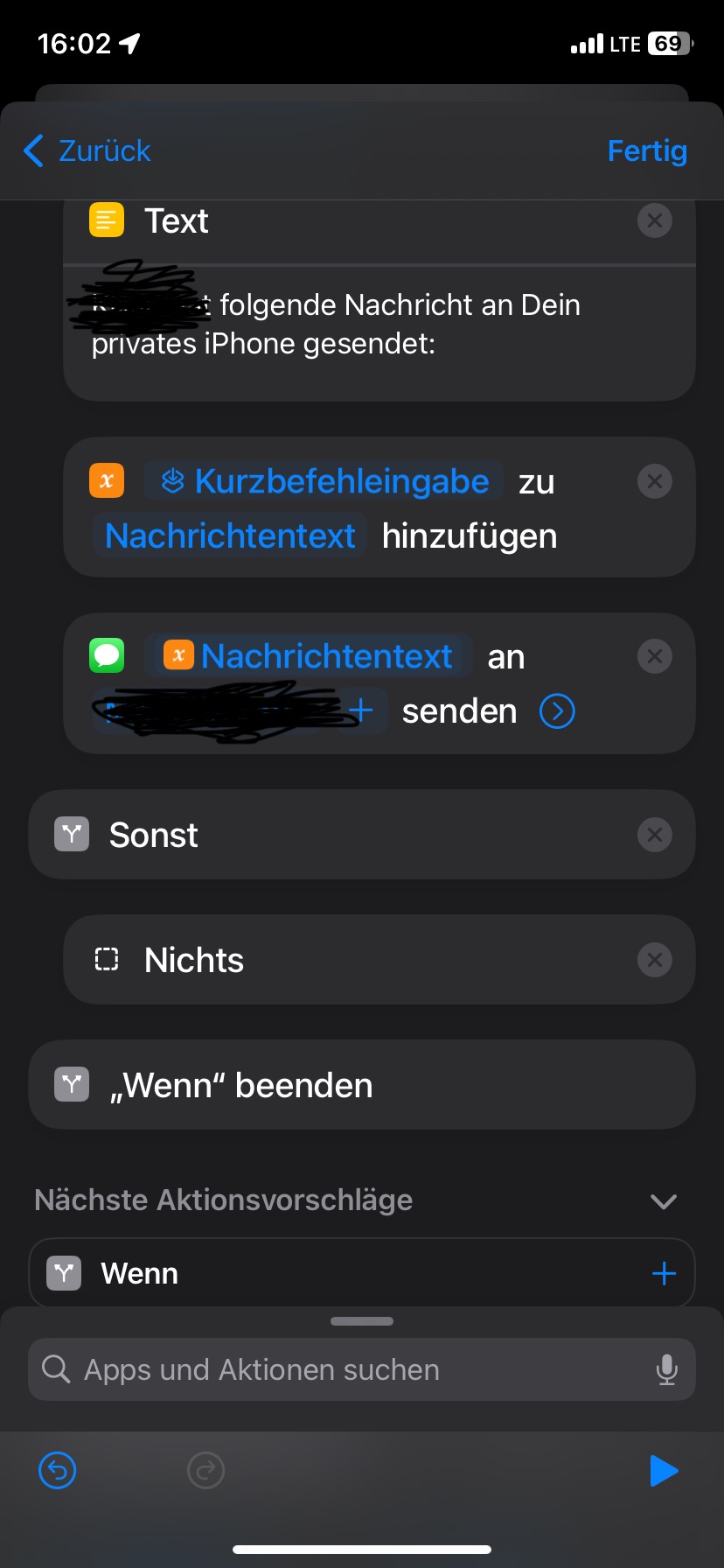Select the Kurzbefehleingabe variable token
This screenshot has height=1568, width=724.
[325, 481]
